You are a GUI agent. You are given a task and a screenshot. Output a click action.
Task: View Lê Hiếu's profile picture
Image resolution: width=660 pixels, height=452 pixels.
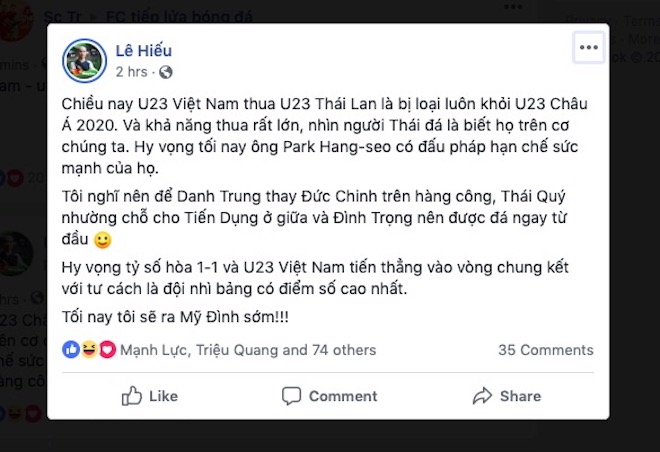(87, 61)
